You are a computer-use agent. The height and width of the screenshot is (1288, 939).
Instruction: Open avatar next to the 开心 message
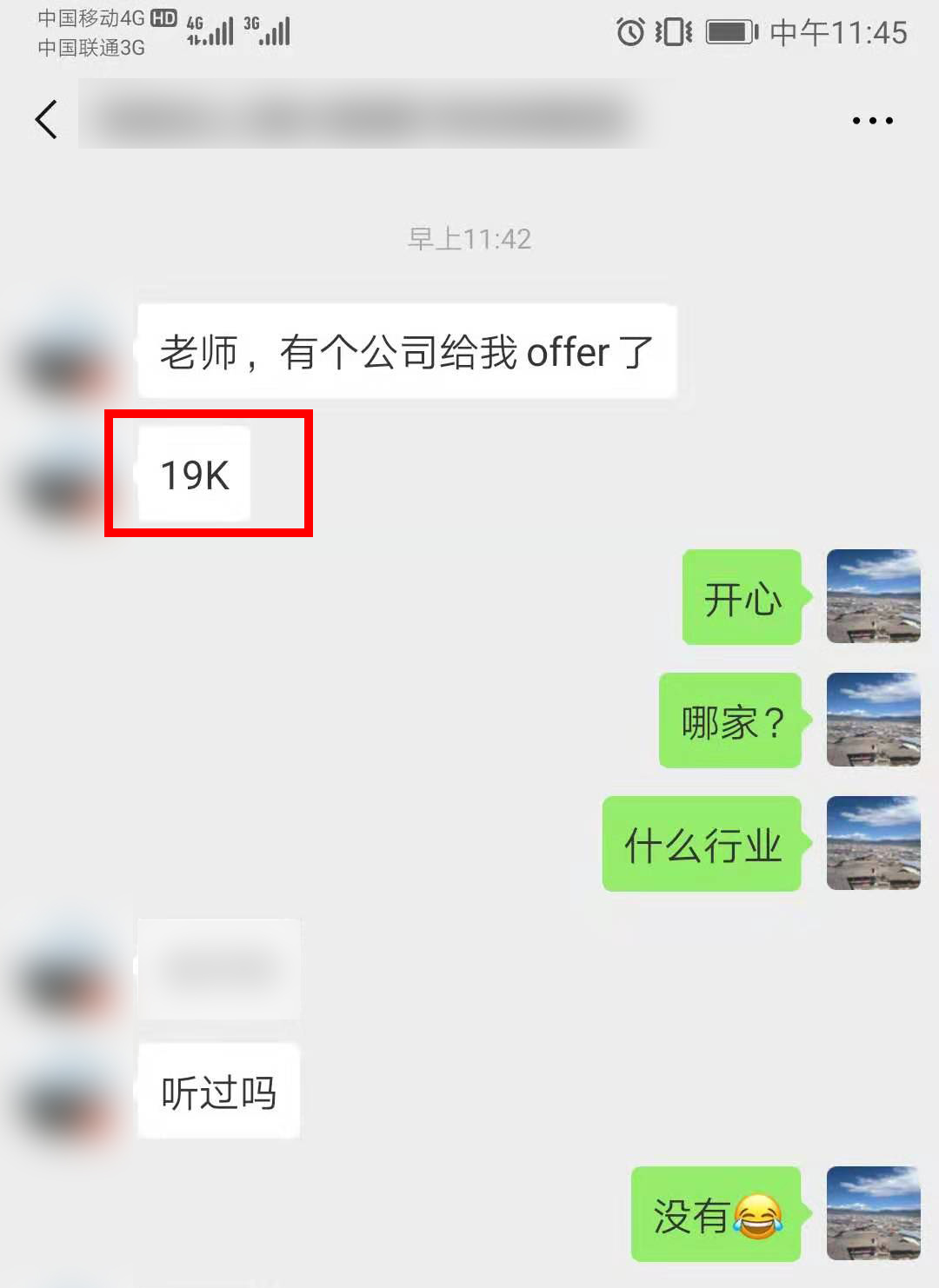873,596
